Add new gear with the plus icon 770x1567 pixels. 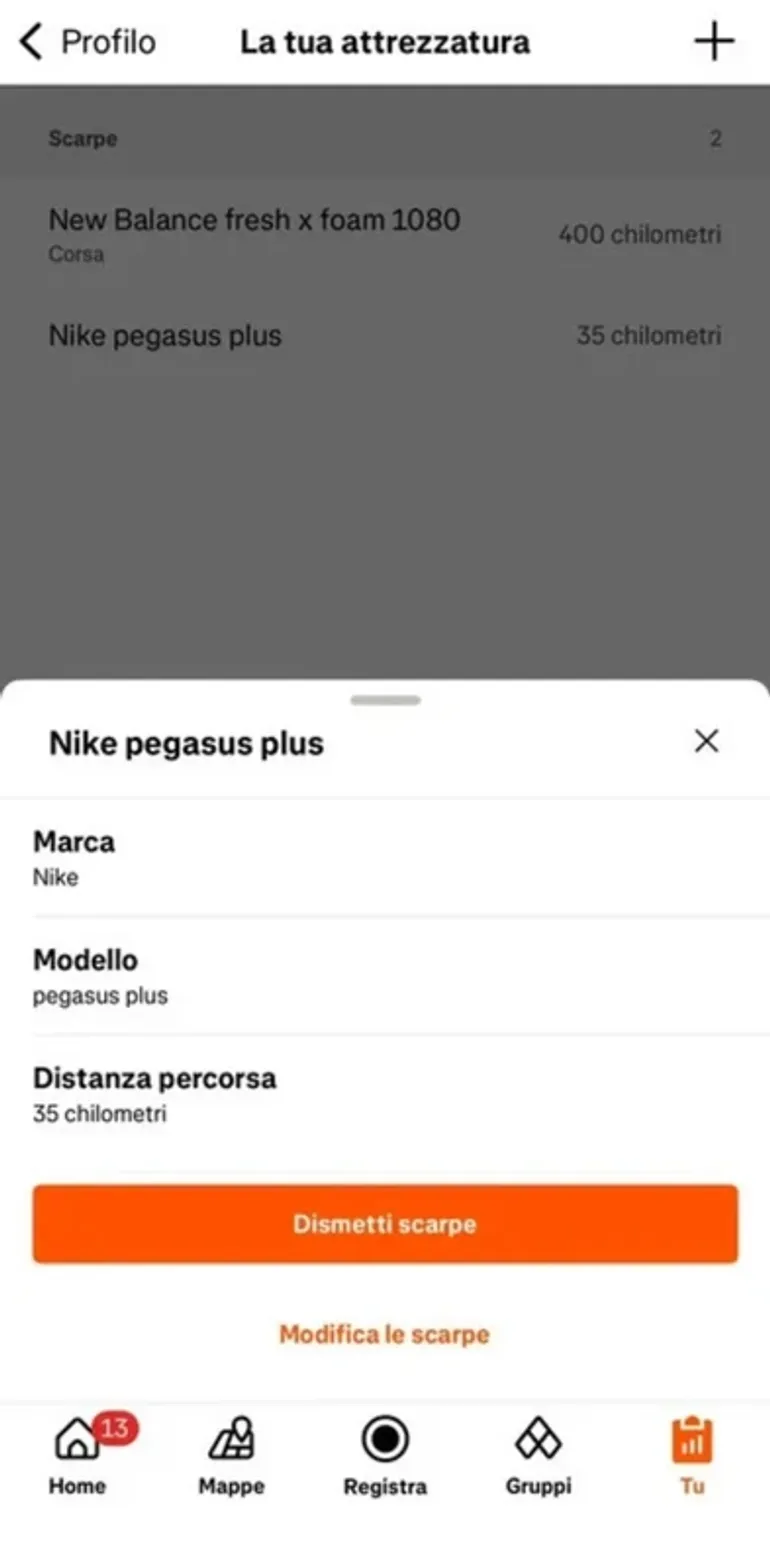point(714,42)
